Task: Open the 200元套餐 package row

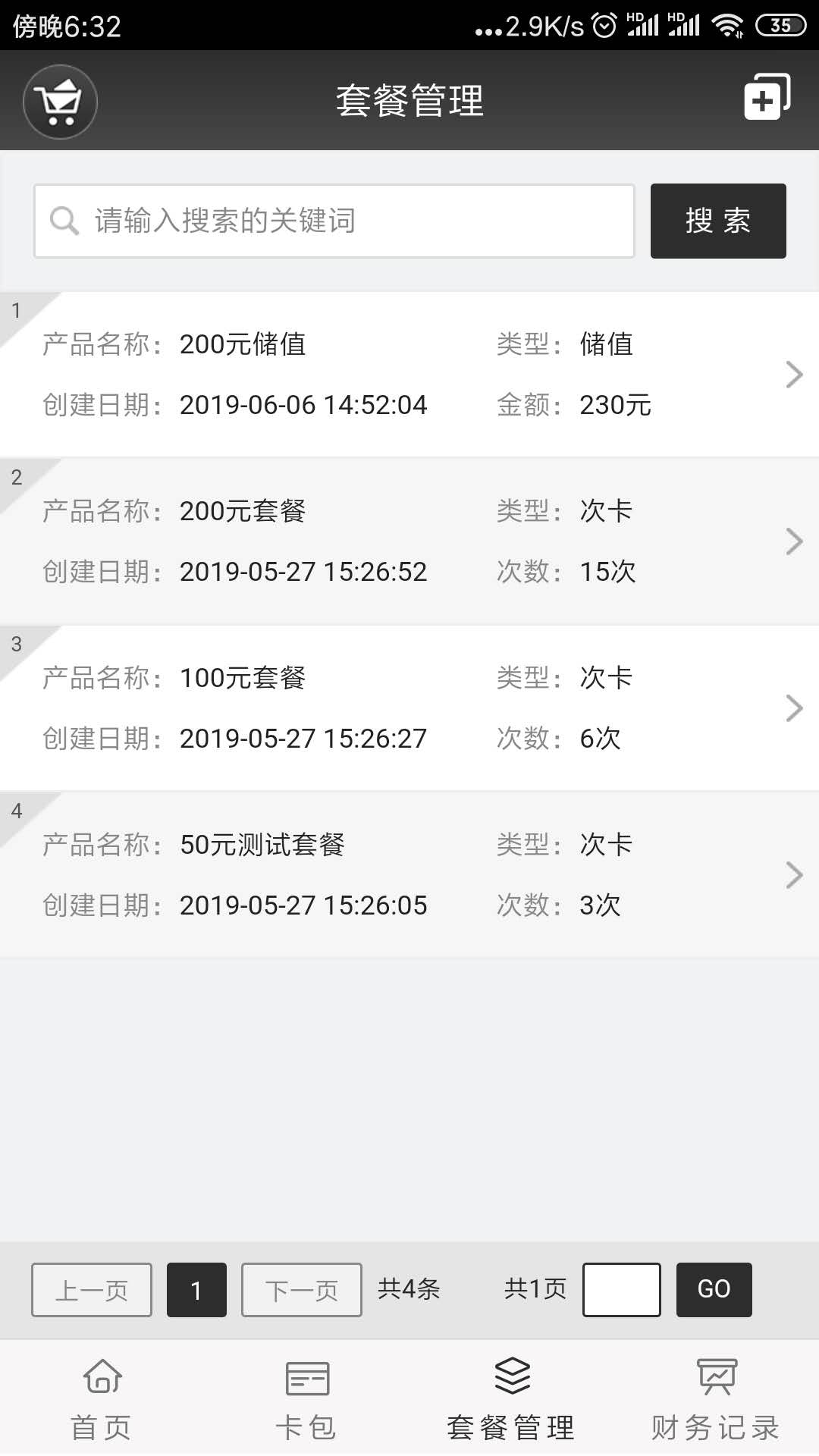Action: click(x=409, y=541)
